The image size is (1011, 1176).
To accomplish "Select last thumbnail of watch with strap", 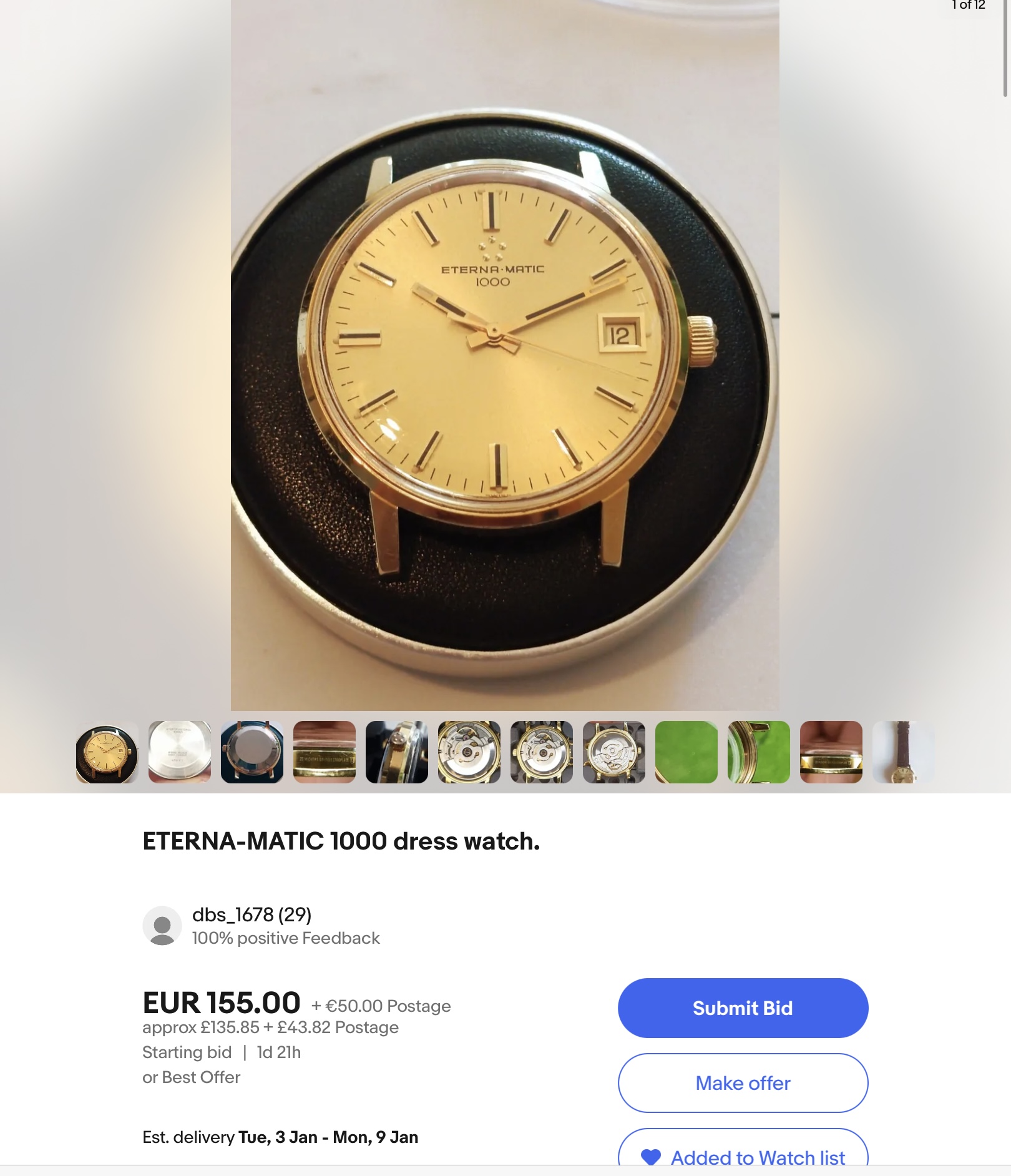I will (x=903, y=752).
